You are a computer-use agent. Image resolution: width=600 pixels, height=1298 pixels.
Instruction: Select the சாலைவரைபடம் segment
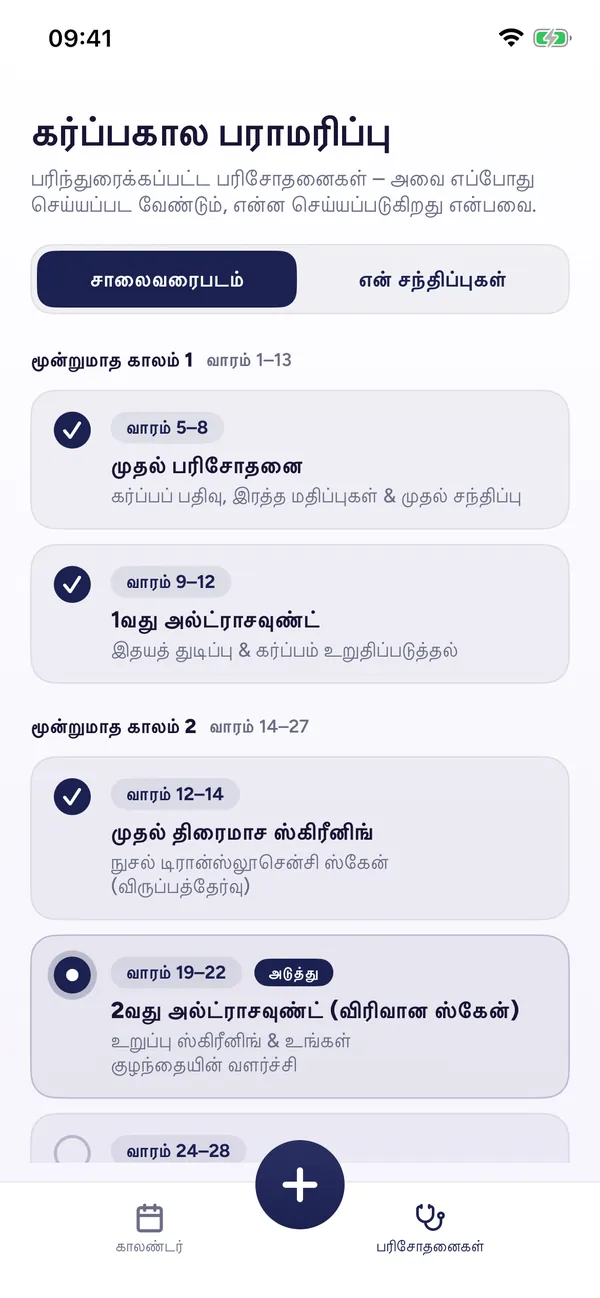coord(167,279)
